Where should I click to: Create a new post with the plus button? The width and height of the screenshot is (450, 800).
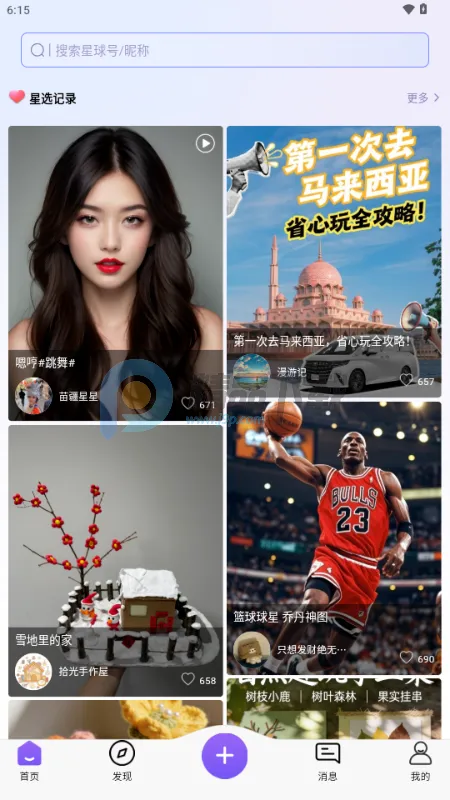pos(224,756)
